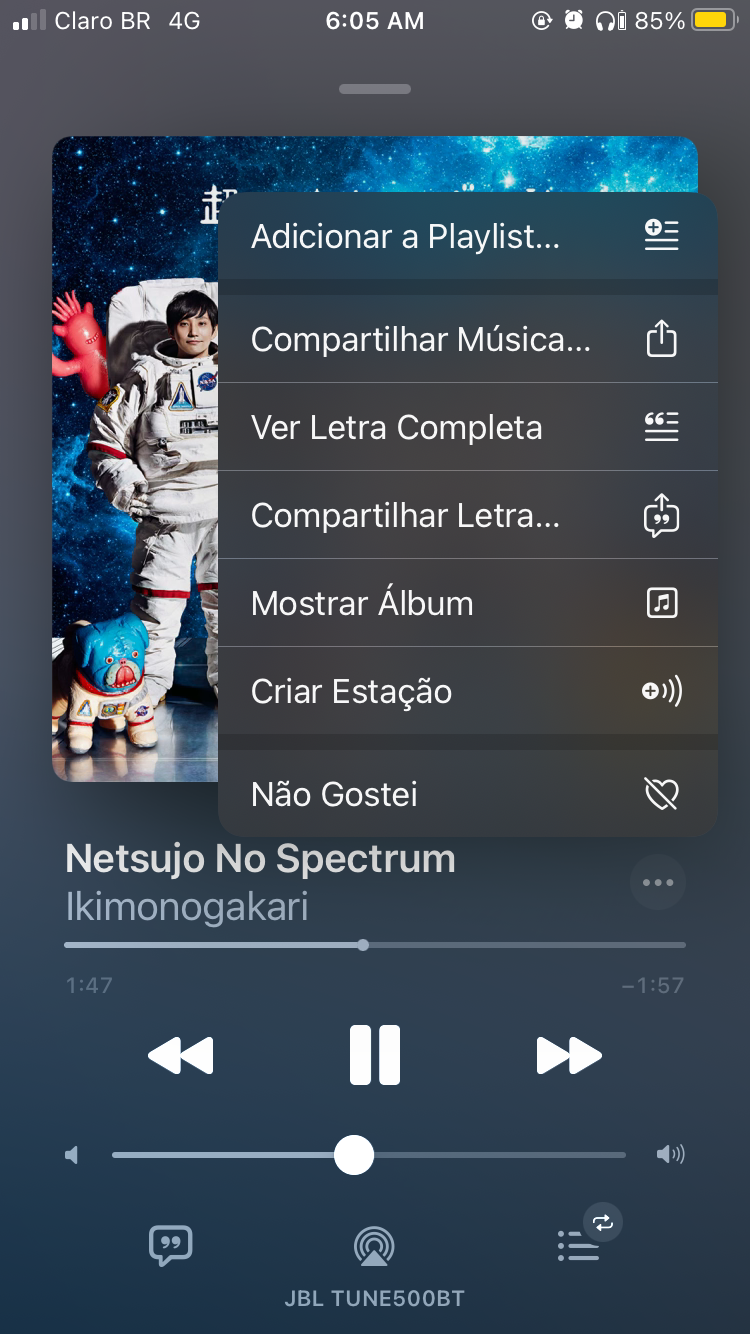750x1334 pixels.
Task: Skip back to previous track
Action: pos(181,1055)
